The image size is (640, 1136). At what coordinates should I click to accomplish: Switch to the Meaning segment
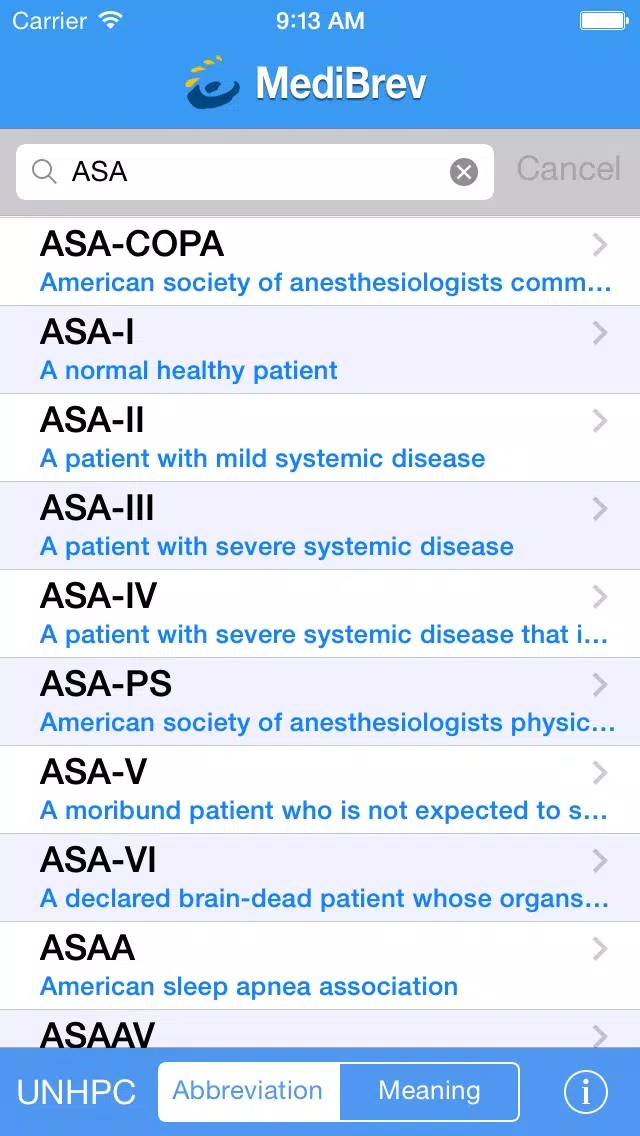pyautogui.click(x=429, y=1091)
